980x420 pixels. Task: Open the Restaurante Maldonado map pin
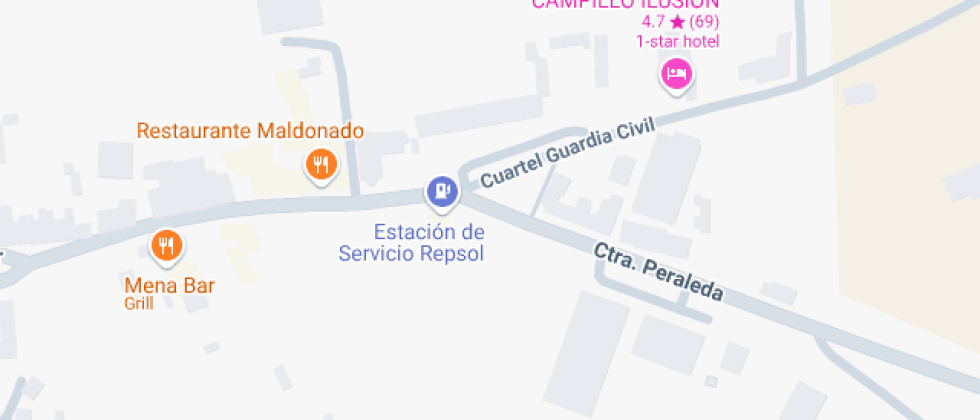point(320,163)
